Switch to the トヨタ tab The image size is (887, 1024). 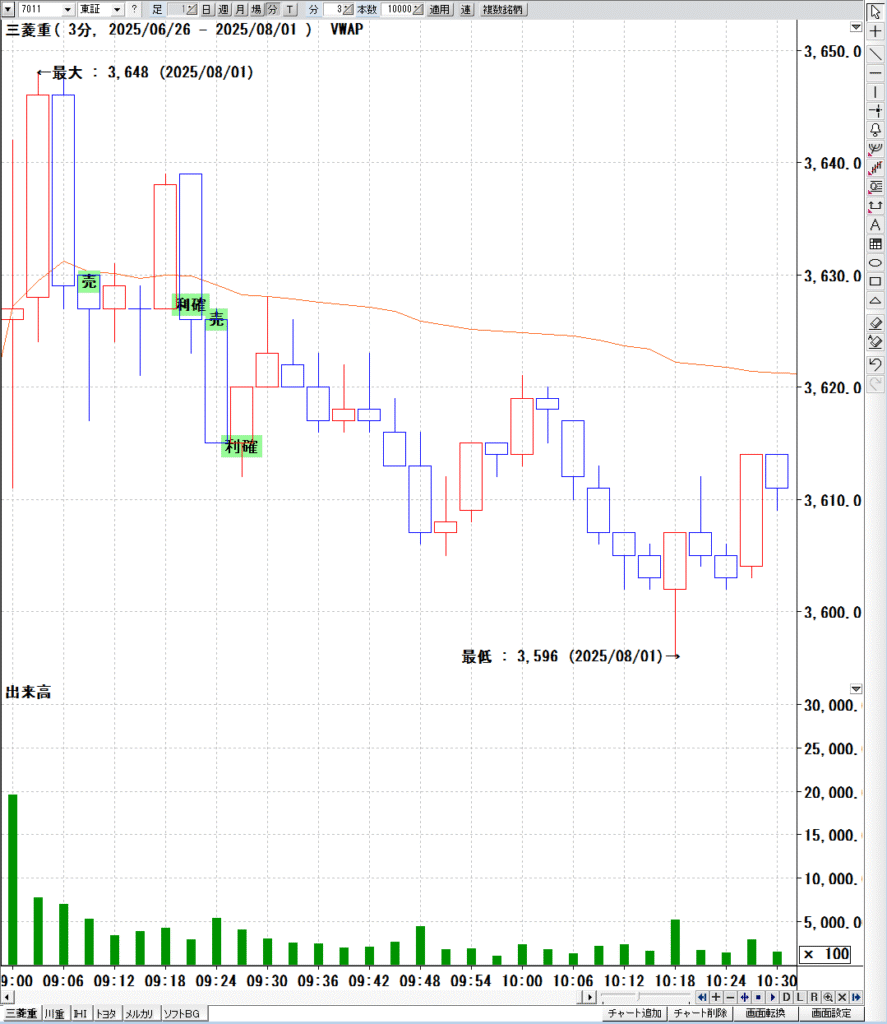click(105, 1014)
